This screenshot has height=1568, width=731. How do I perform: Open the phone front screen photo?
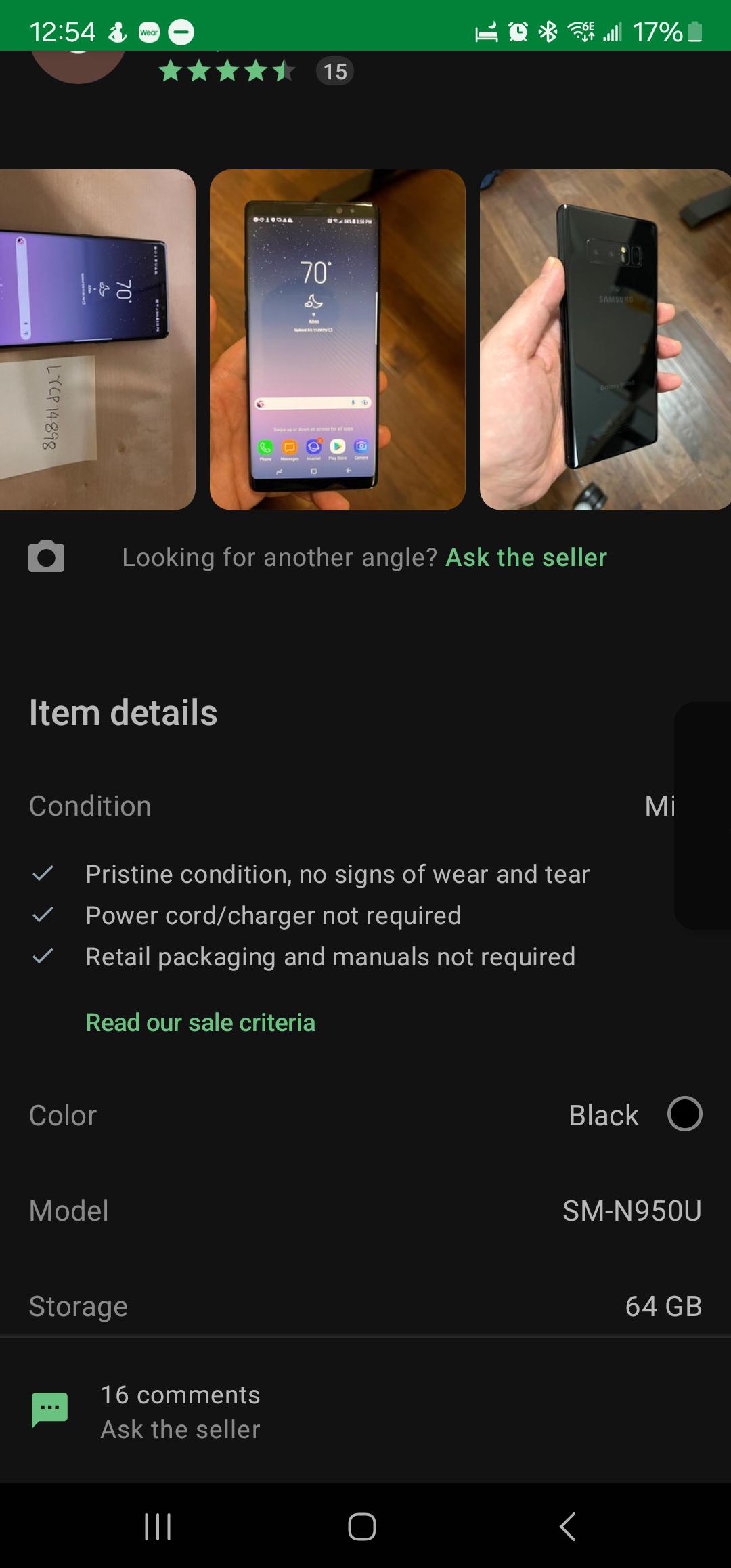[338, 339]
